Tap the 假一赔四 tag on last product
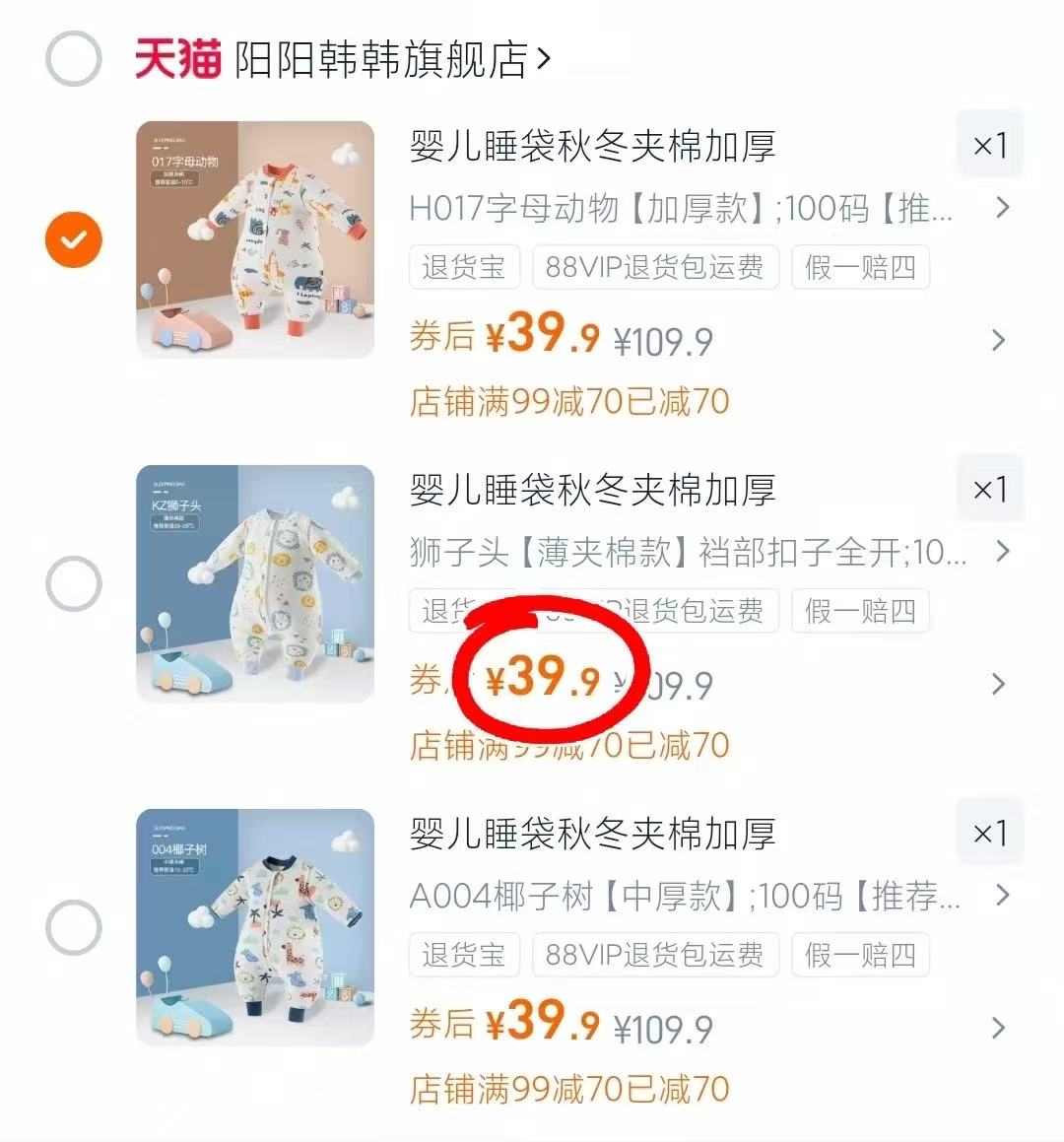This screenshot has height=1142, width=1064. (860, 954)
